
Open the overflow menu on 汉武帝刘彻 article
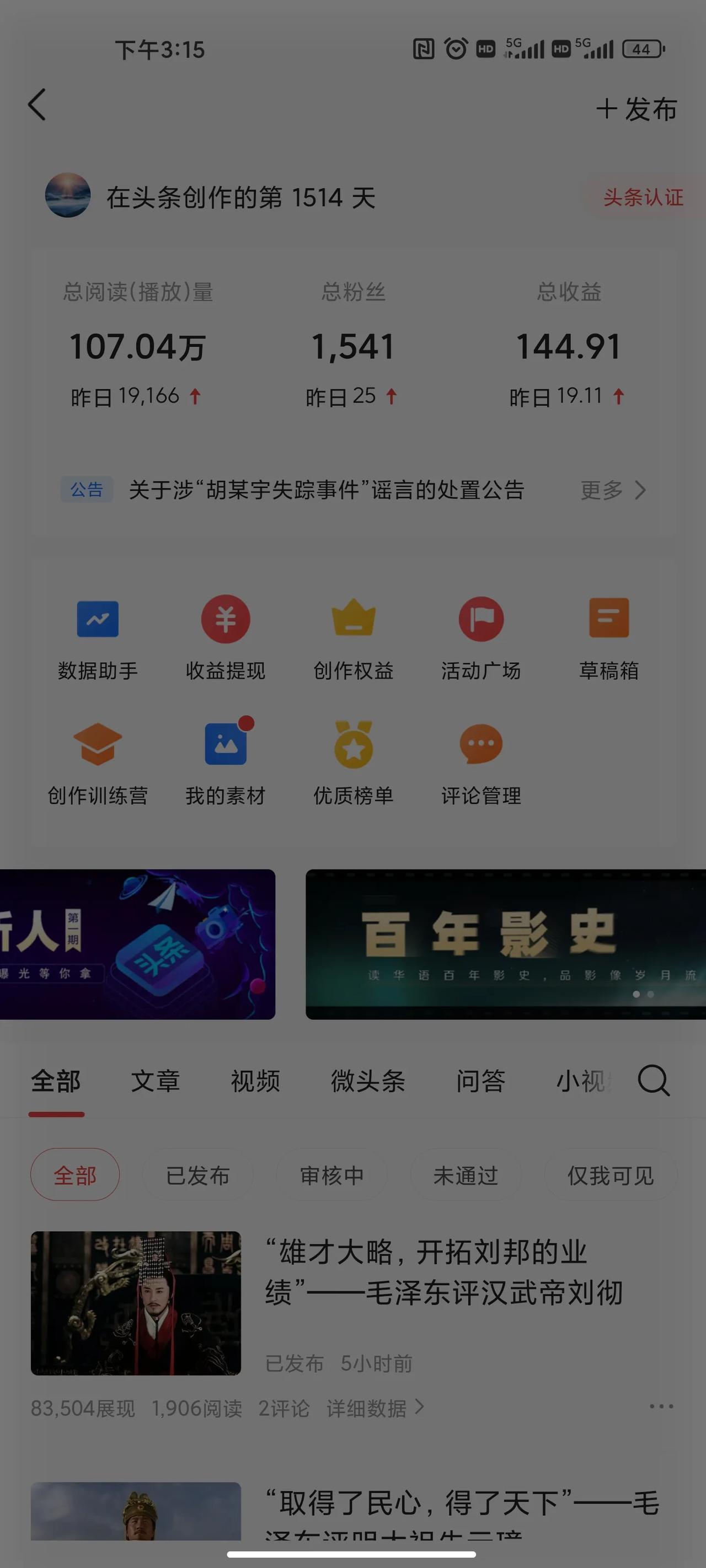click(661, 1406)
